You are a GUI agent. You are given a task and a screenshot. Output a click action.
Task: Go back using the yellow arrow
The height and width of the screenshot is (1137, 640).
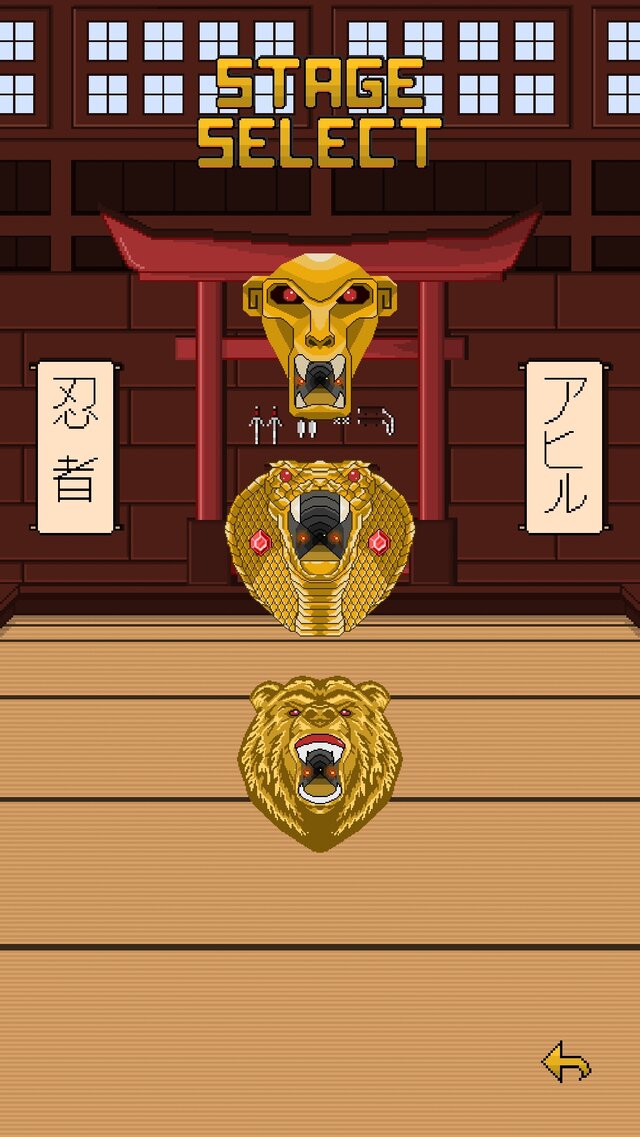point(566,1062)
